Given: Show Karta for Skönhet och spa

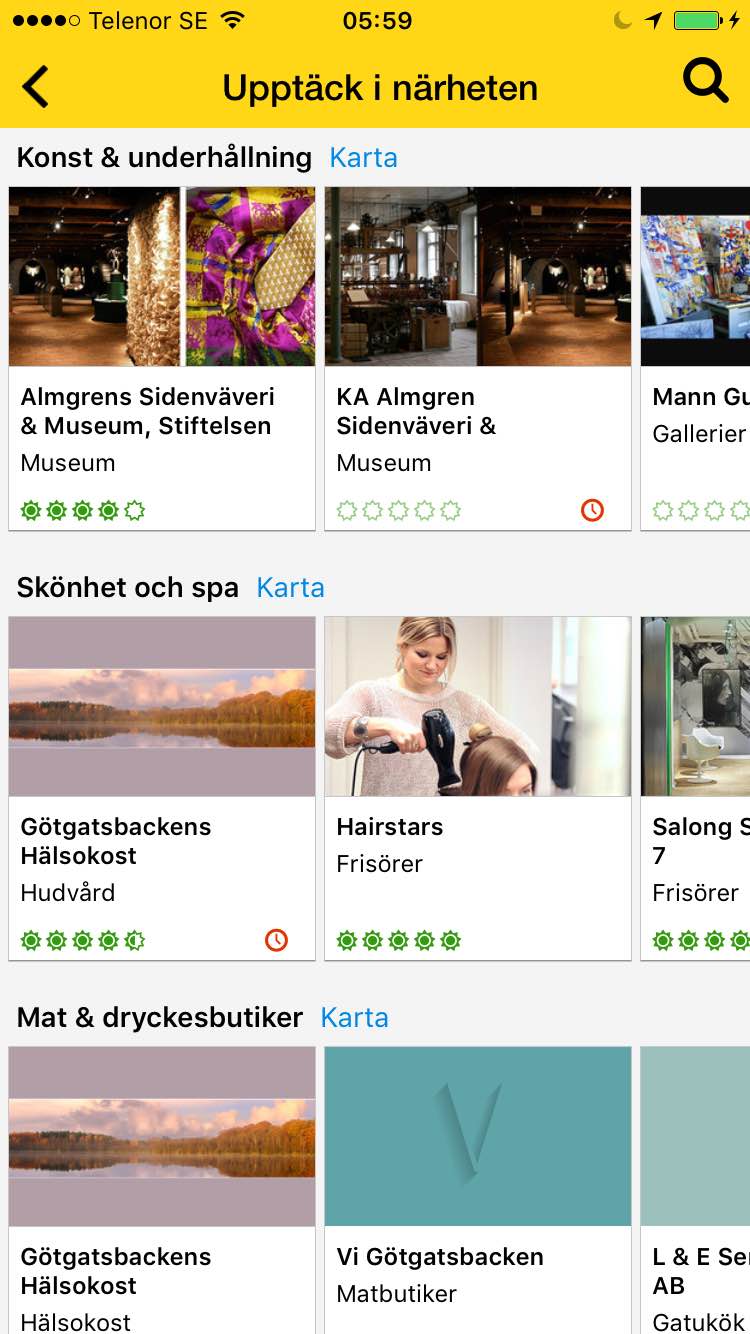Looking at the screenshot, I should [x=290, y=588].
